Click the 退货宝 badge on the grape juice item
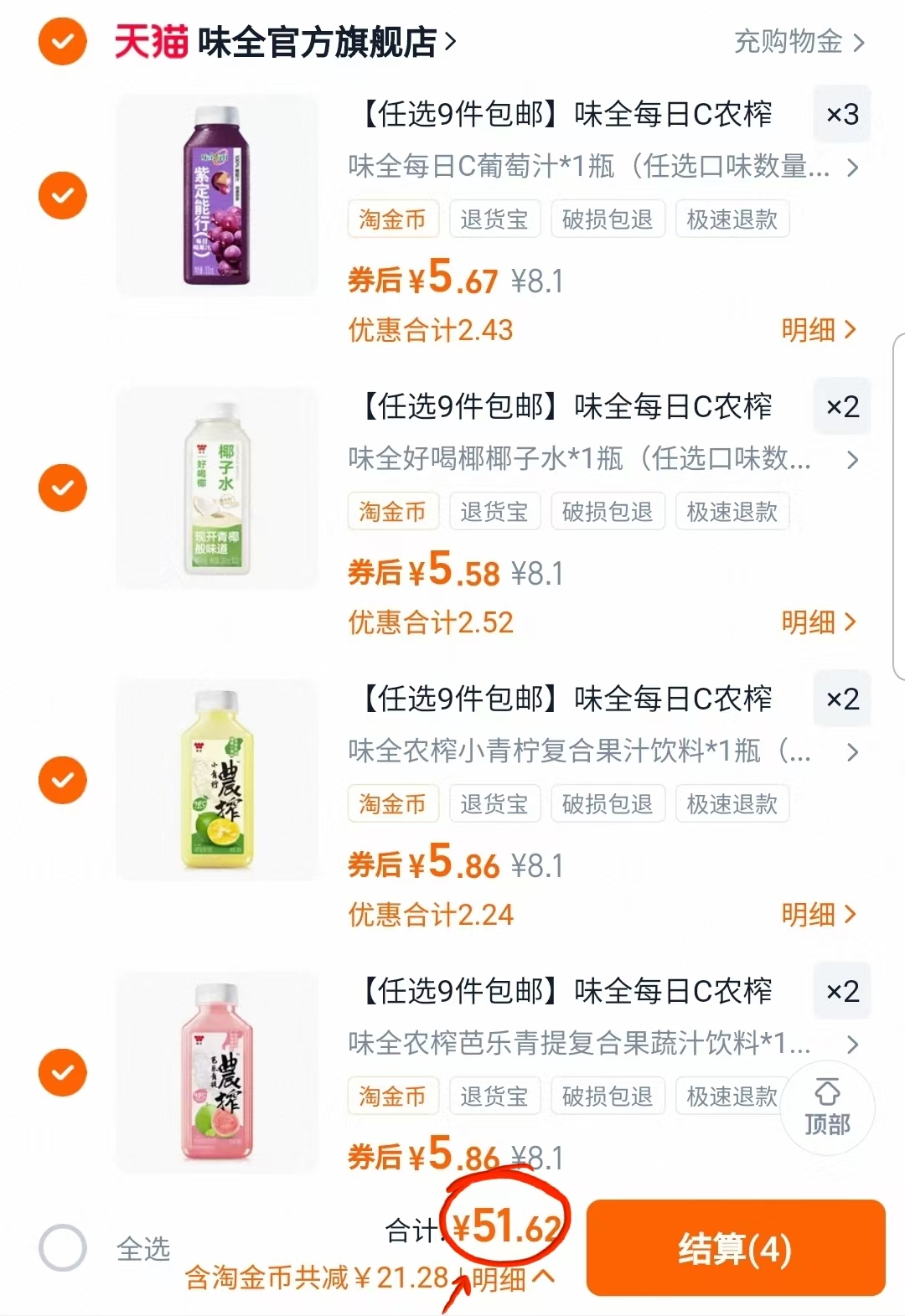Image resolution: width=905 pixels, height=1316 pixels. (494, 219)
